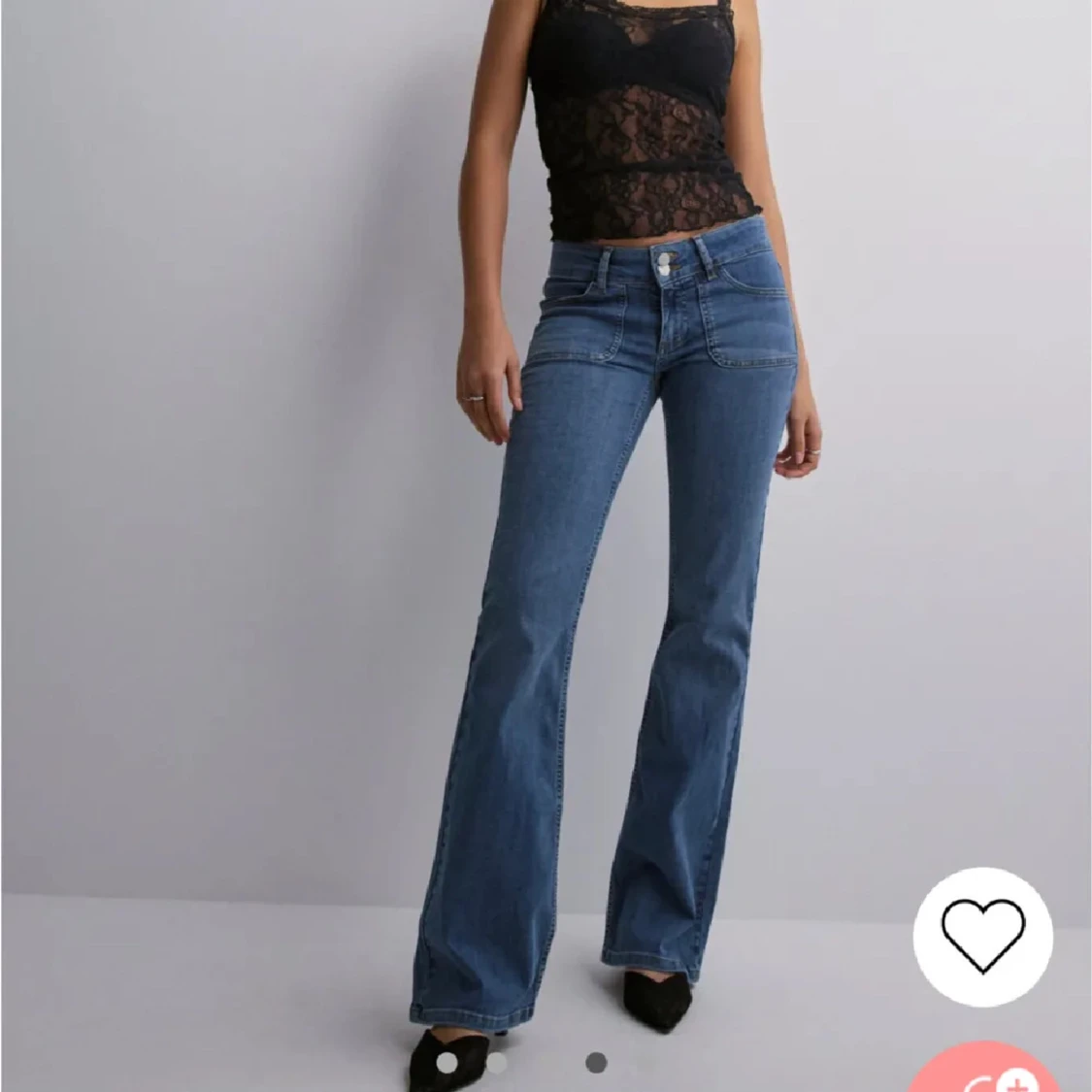This screenshot has height=1092, width=1092.
Task: Add these flared jeans to favorites
Action: coord(982,936)
